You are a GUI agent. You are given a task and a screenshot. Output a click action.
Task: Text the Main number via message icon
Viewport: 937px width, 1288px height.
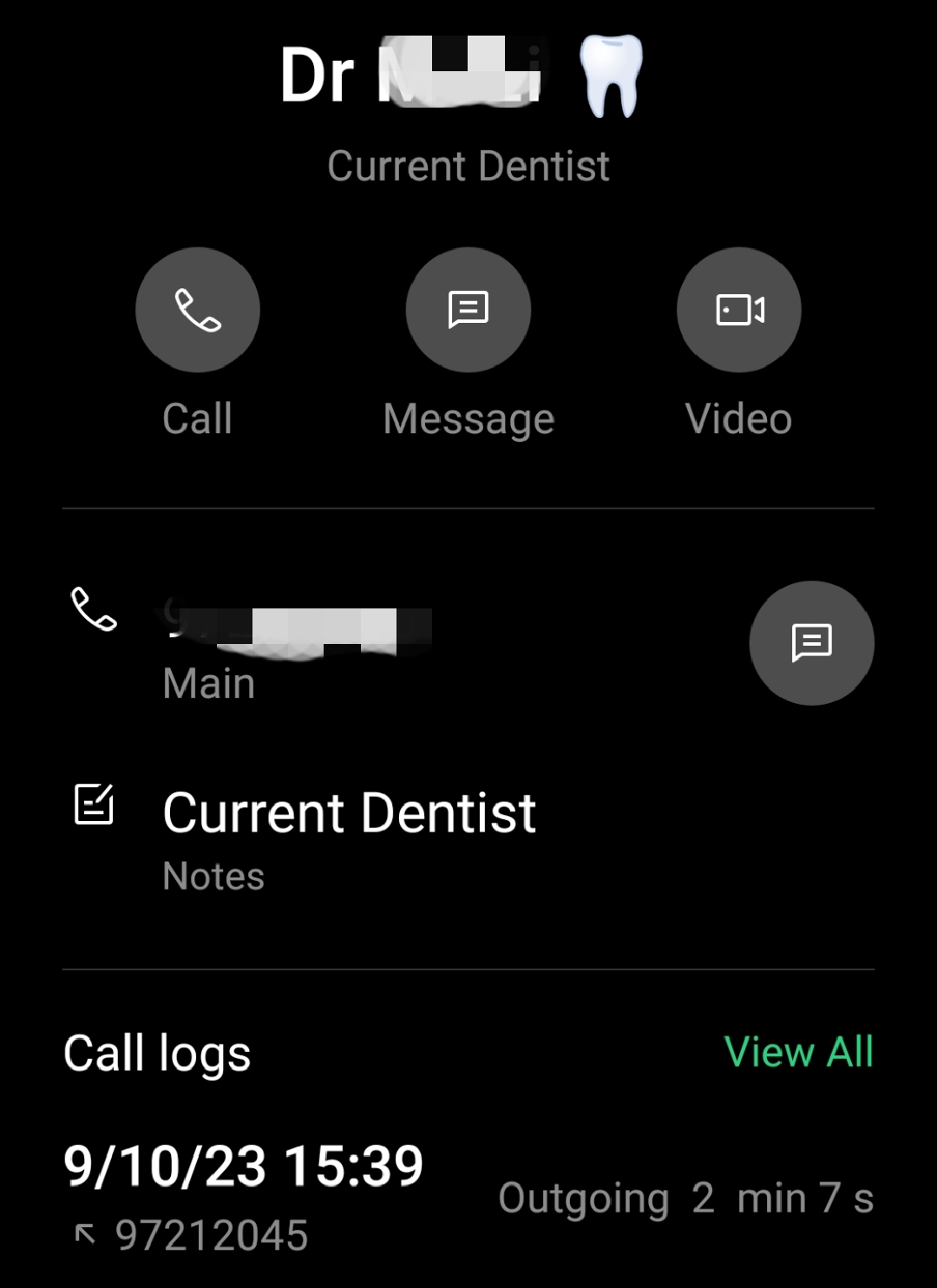tap(811, 643)
